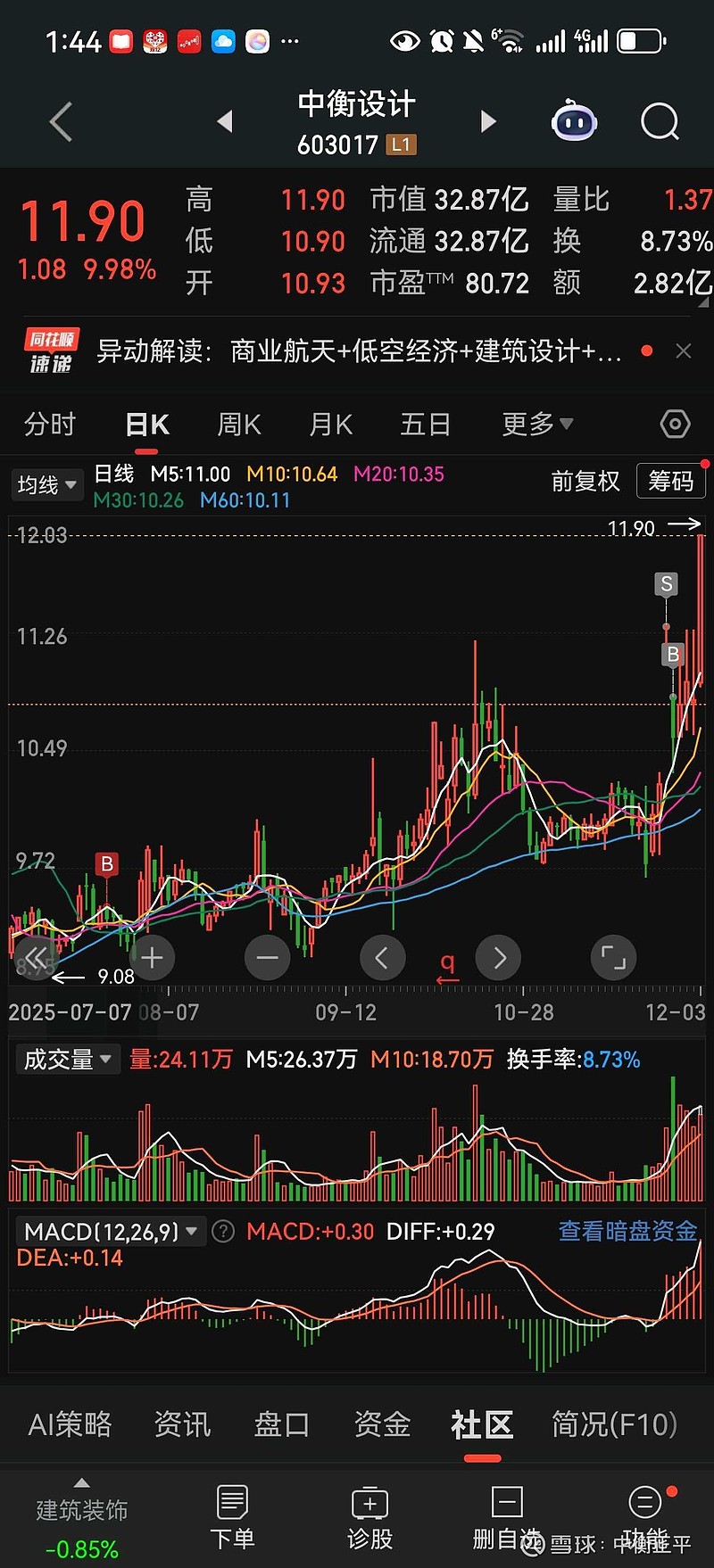Tap the 查看暗盘资金 link
Screen dimensions: 714x1568
(627, 1232)
